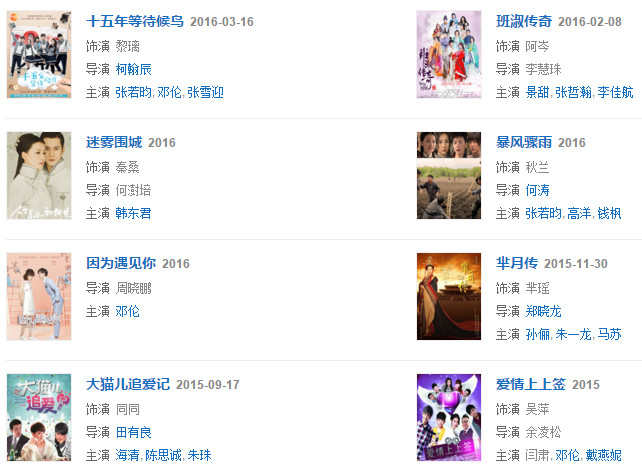
Task: View actress 海清's profile
Action: coord(127,455)
